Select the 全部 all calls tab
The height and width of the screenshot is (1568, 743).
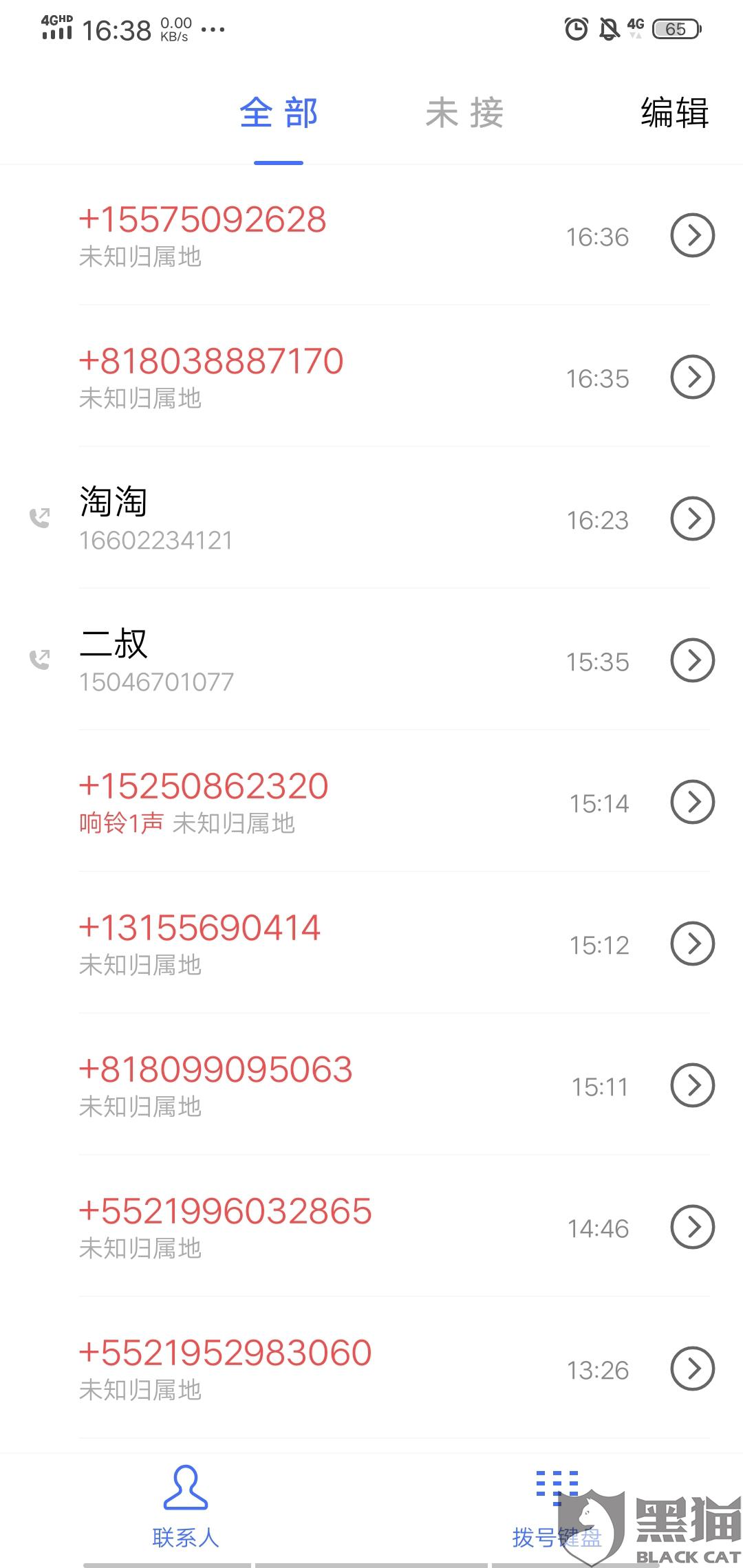[x=279, y=113]
